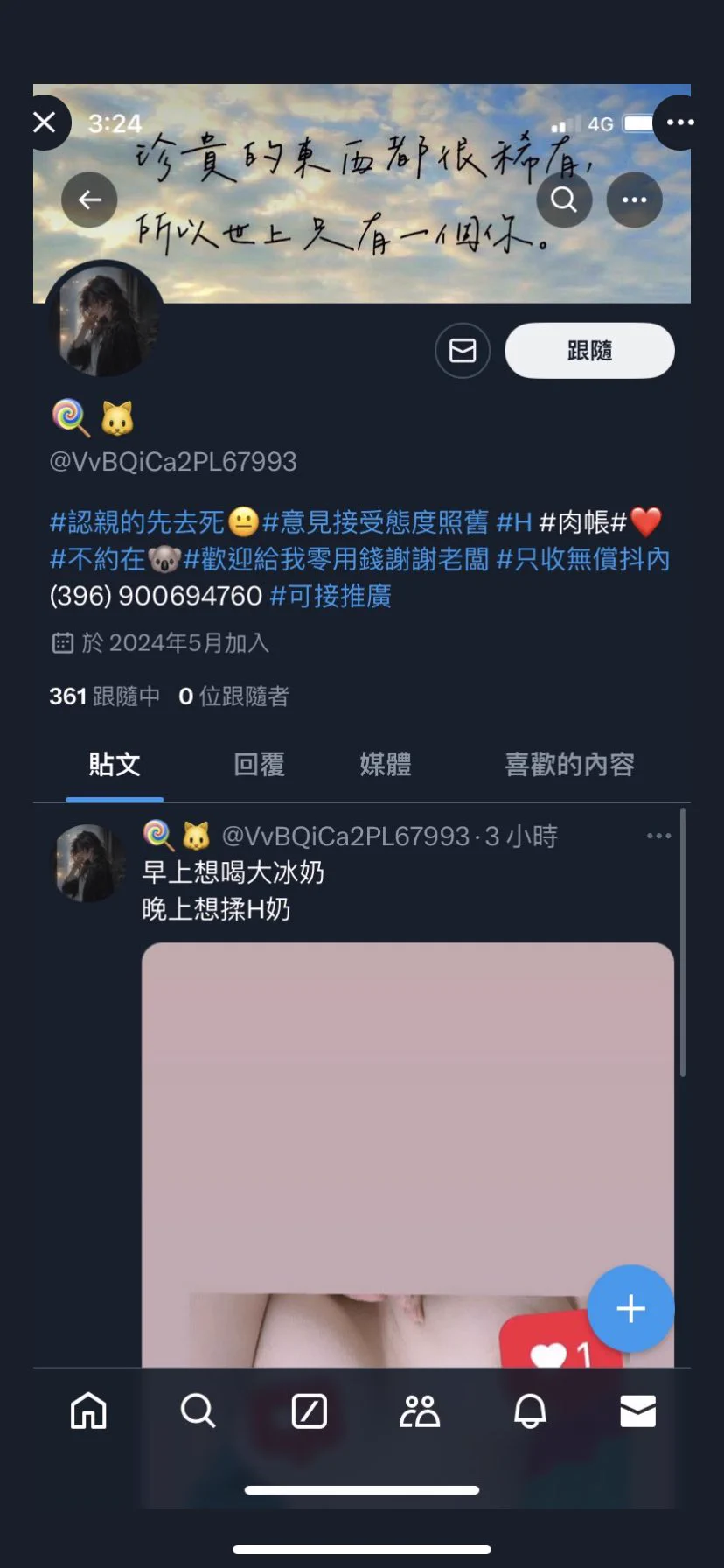
Task: Open messages from the bottom bar
Action: (637, 1411)
